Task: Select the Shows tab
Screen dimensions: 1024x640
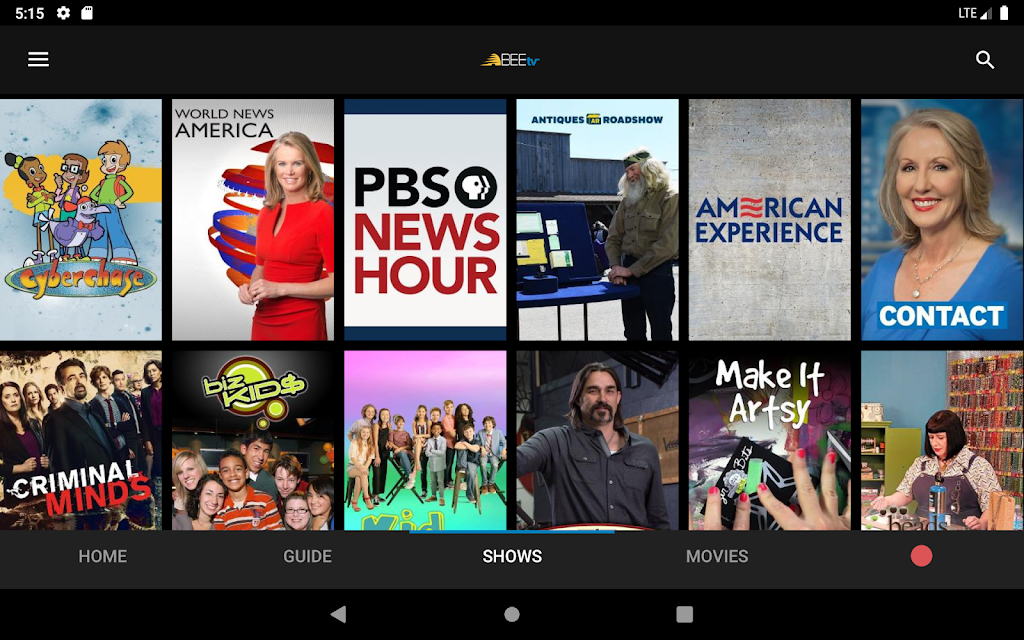Action: point(512,557)
